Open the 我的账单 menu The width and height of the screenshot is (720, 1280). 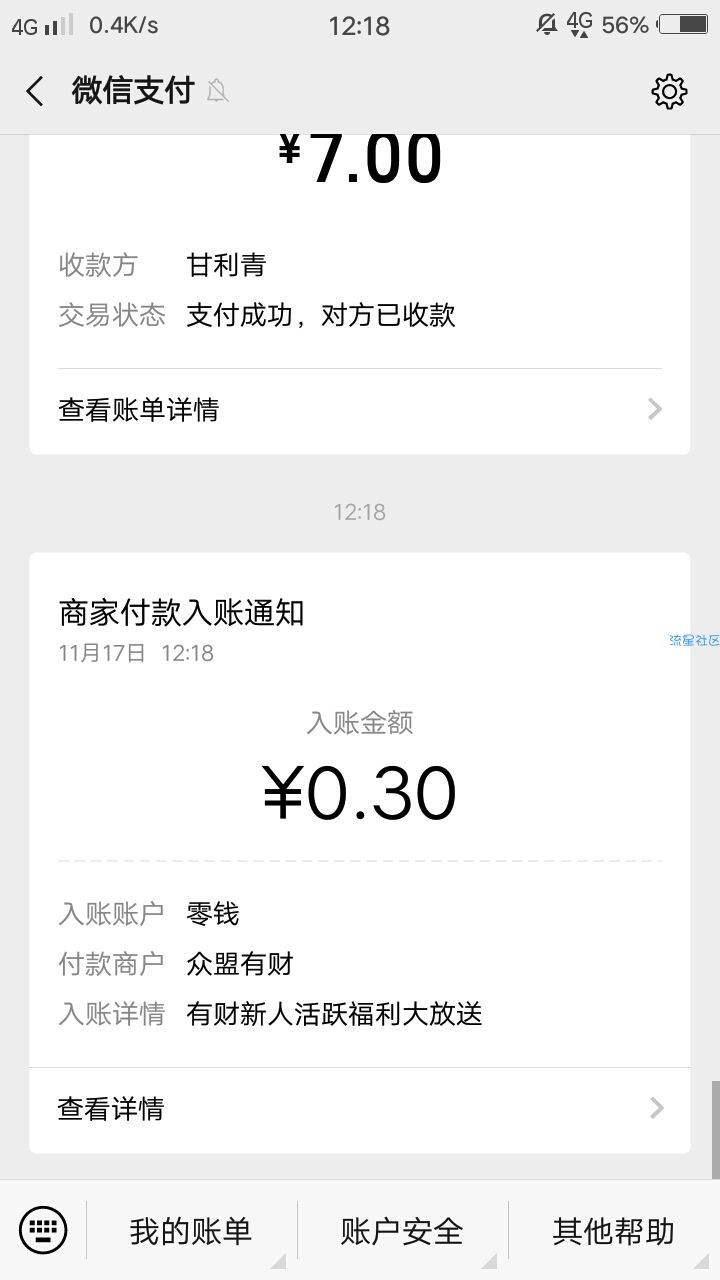coord(191,1231)
